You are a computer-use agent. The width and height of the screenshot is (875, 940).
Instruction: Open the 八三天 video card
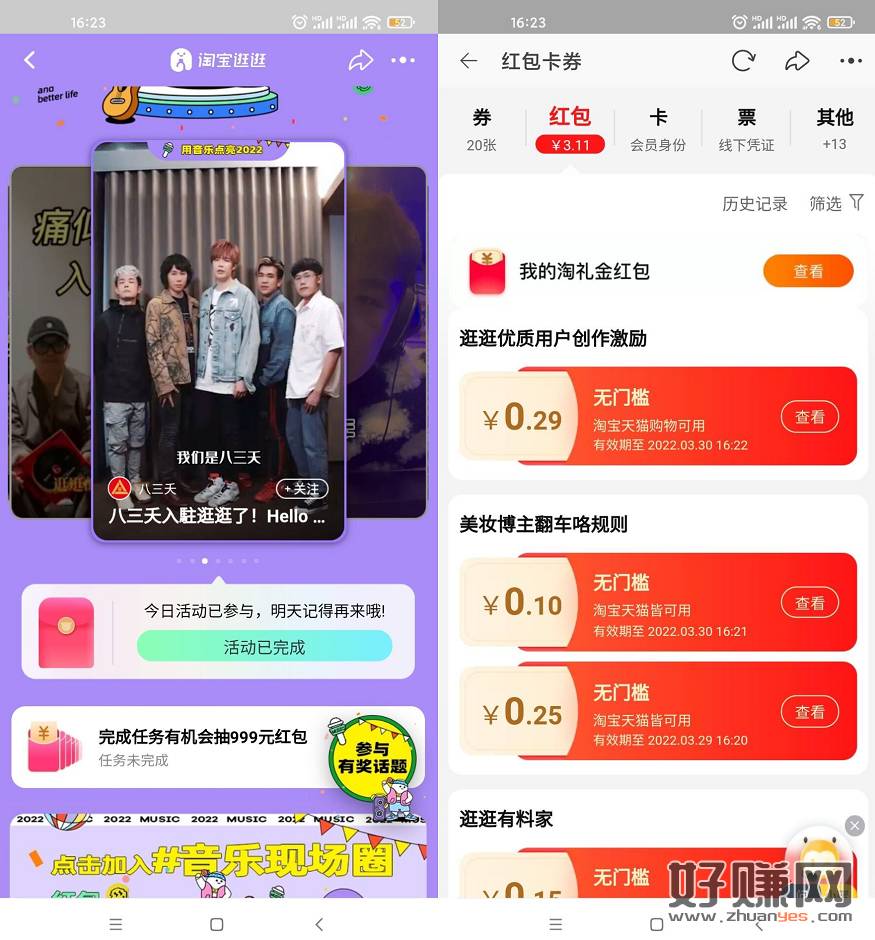click(x=218, y=330)
